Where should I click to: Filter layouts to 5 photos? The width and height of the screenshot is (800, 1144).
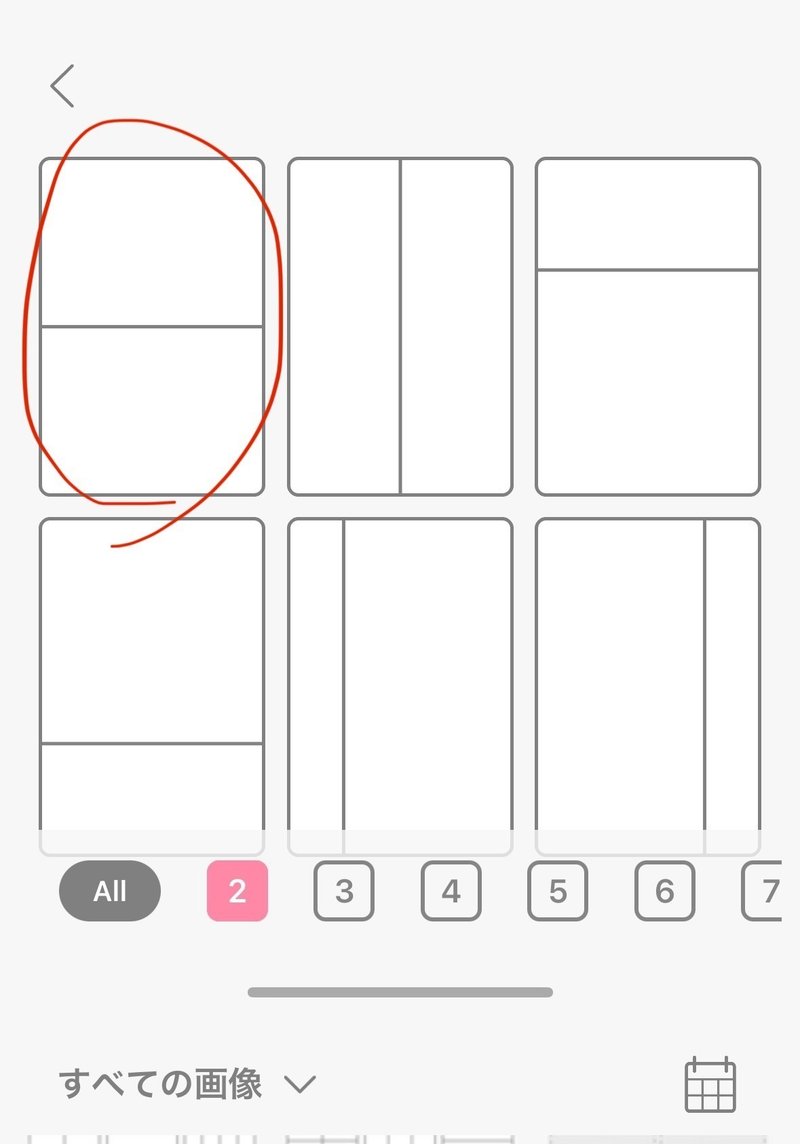(x=558, y=891)
